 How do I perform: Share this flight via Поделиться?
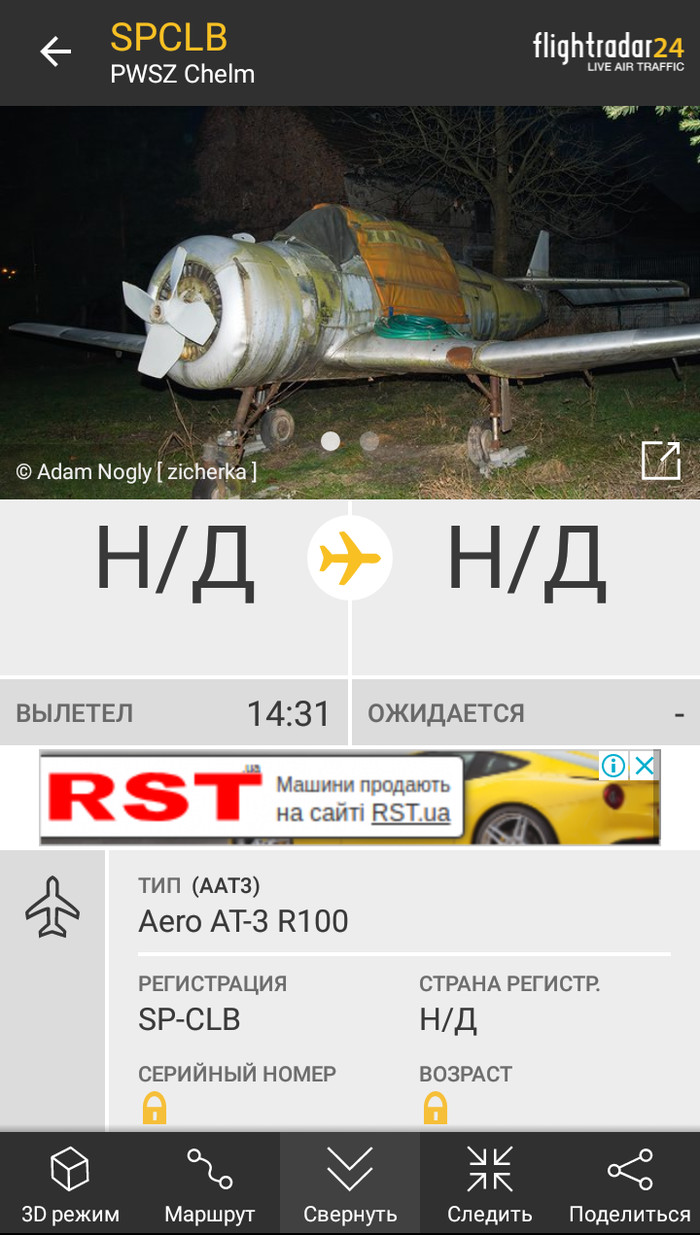[x=630, y=1185]
